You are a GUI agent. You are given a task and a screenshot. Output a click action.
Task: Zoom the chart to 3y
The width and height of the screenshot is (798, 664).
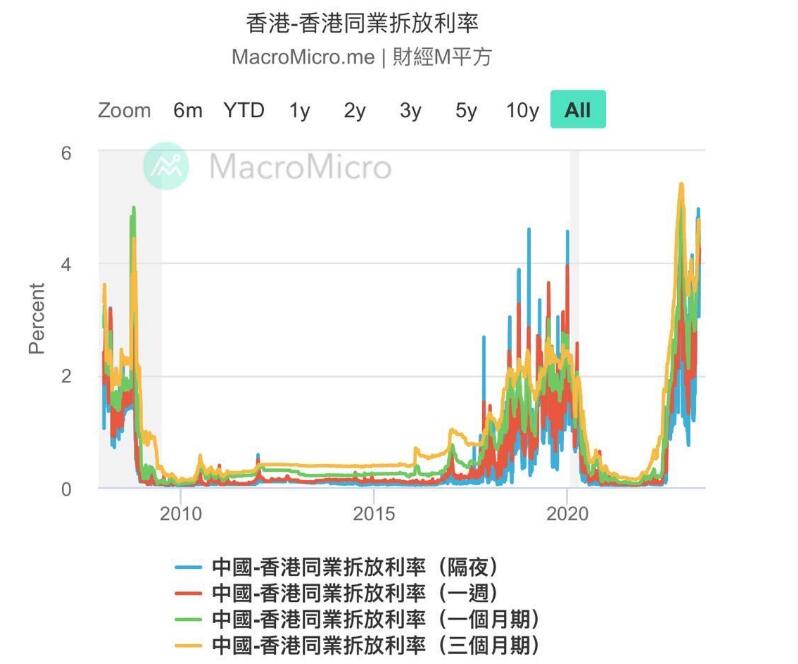411,110
